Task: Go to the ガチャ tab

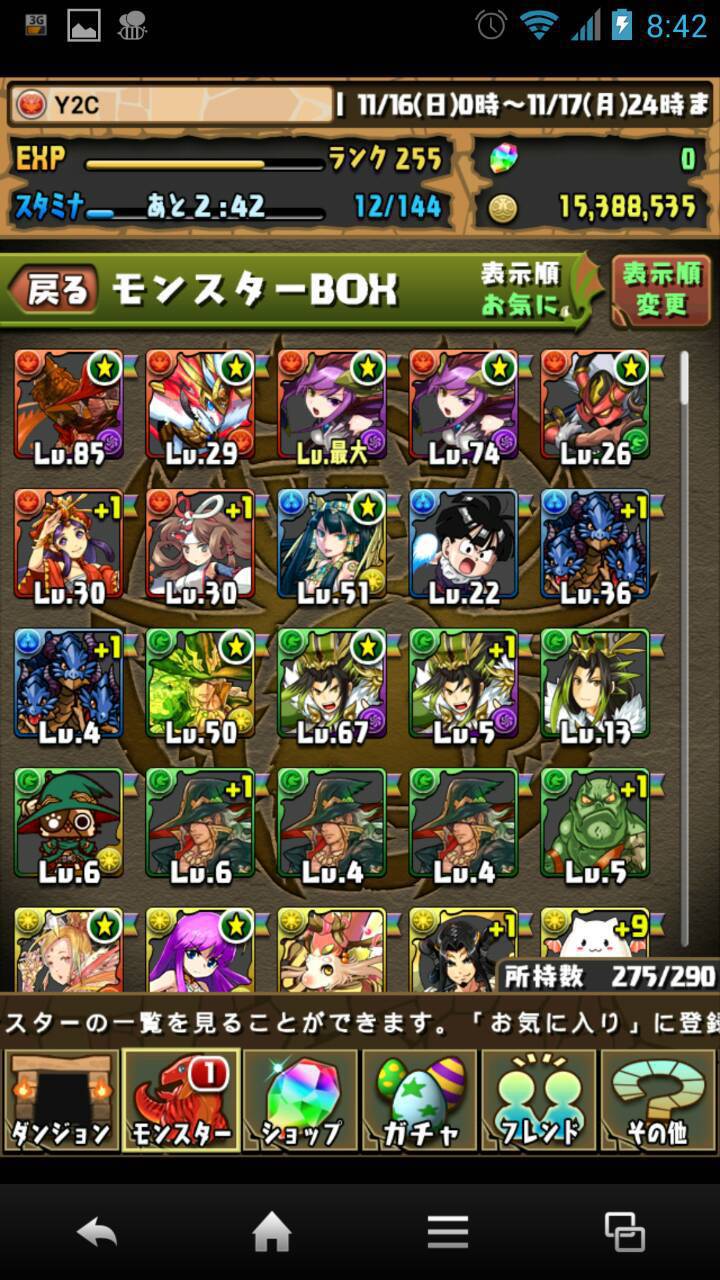Action: 419,1100
